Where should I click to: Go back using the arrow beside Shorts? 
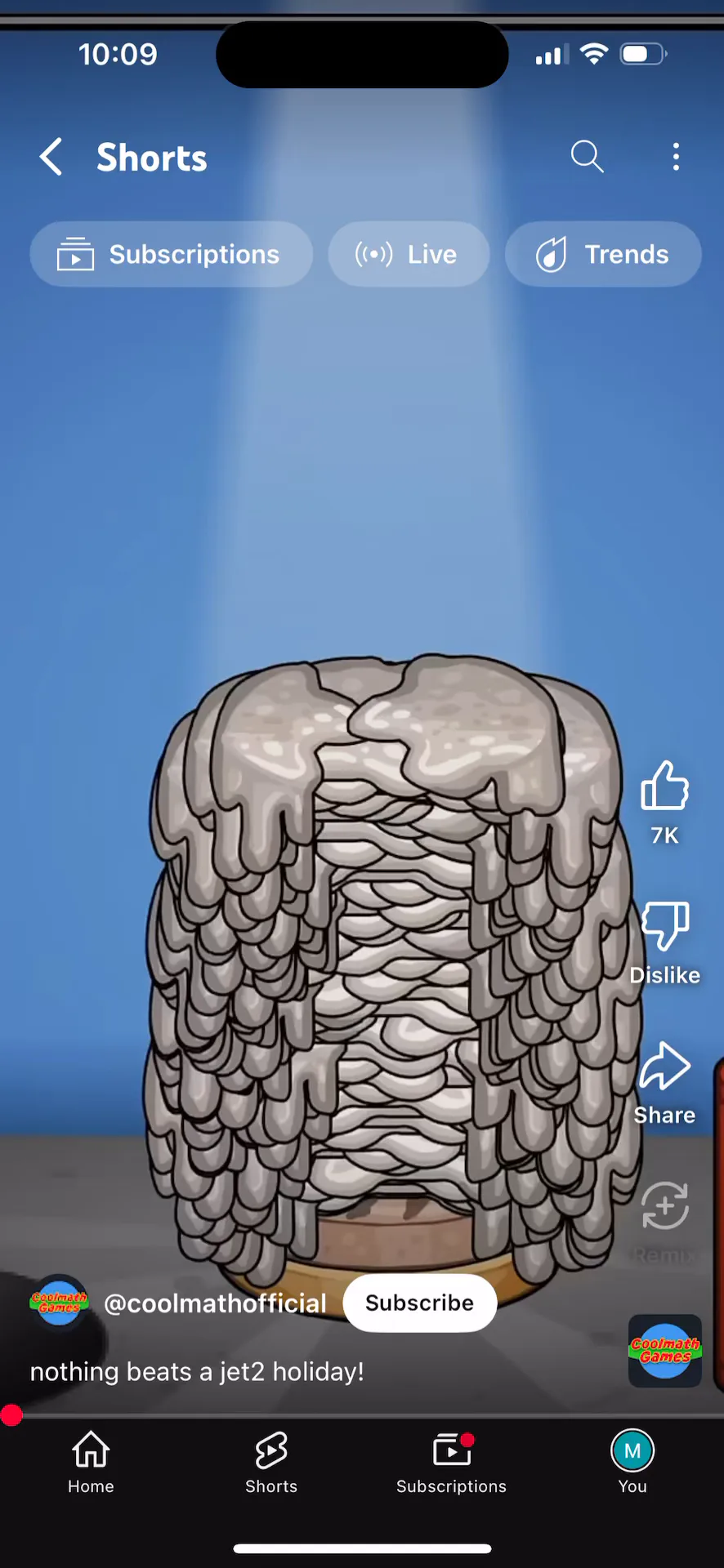(51, 157)
